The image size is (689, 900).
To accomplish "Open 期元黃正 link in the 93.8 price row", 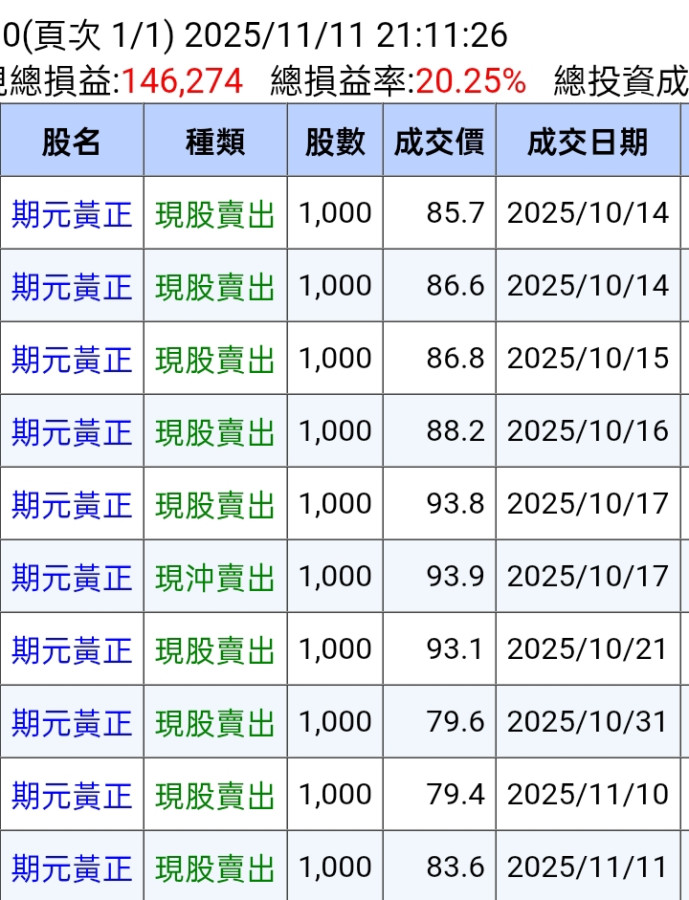I will point(71,504).
